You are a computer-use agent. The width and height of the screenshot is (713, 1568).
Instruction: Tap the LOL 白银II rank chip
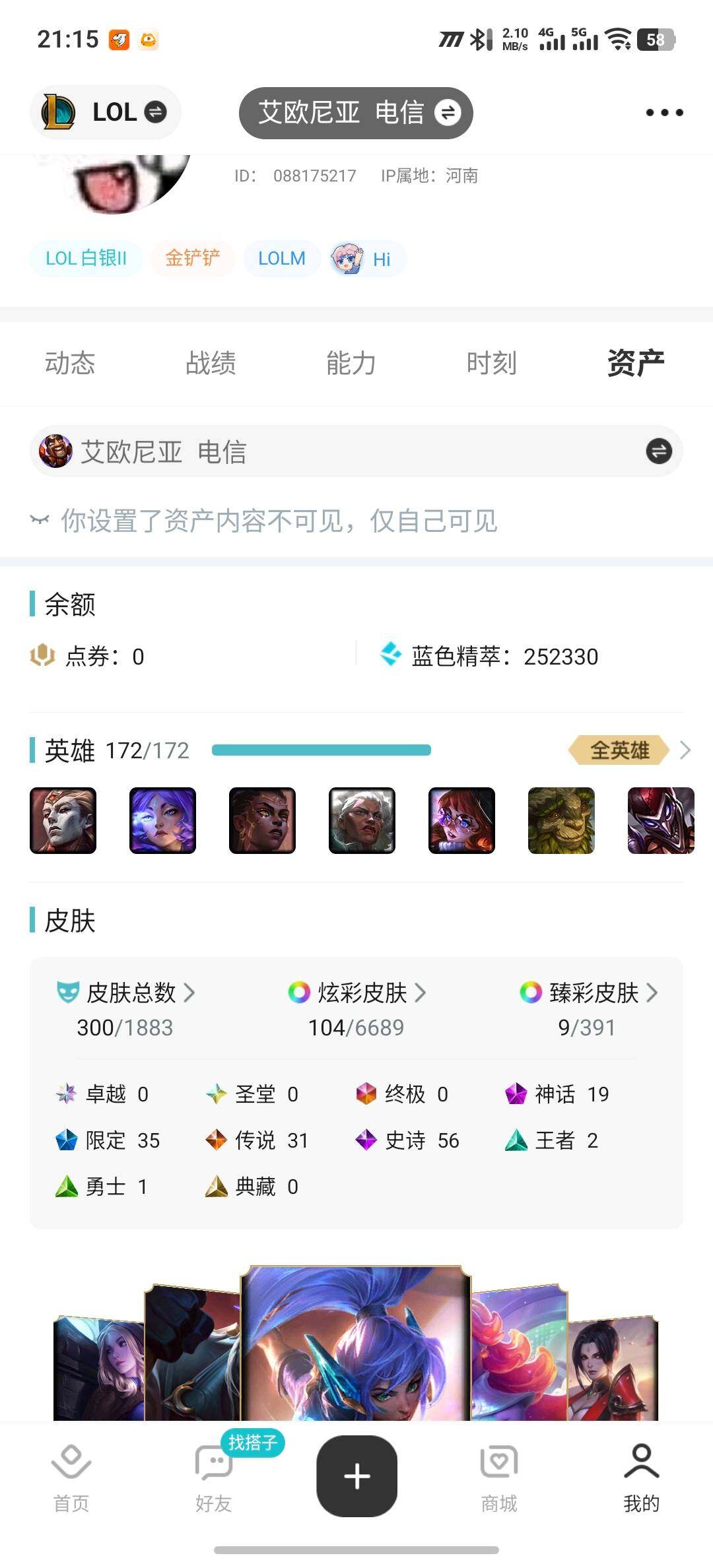click(x=86, y=259)
